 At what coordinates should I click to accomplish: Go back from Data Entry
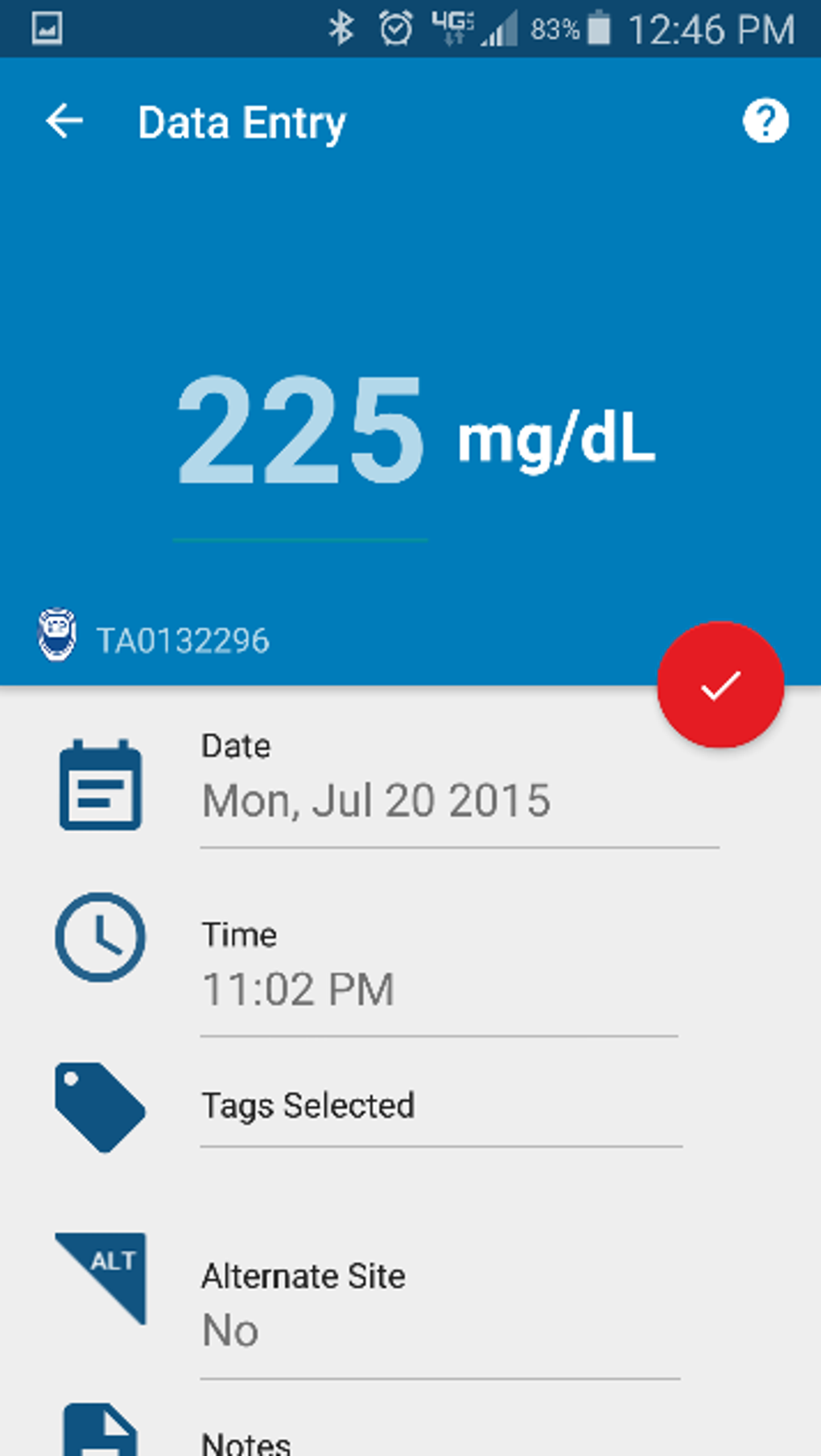(x=64, y=122)
